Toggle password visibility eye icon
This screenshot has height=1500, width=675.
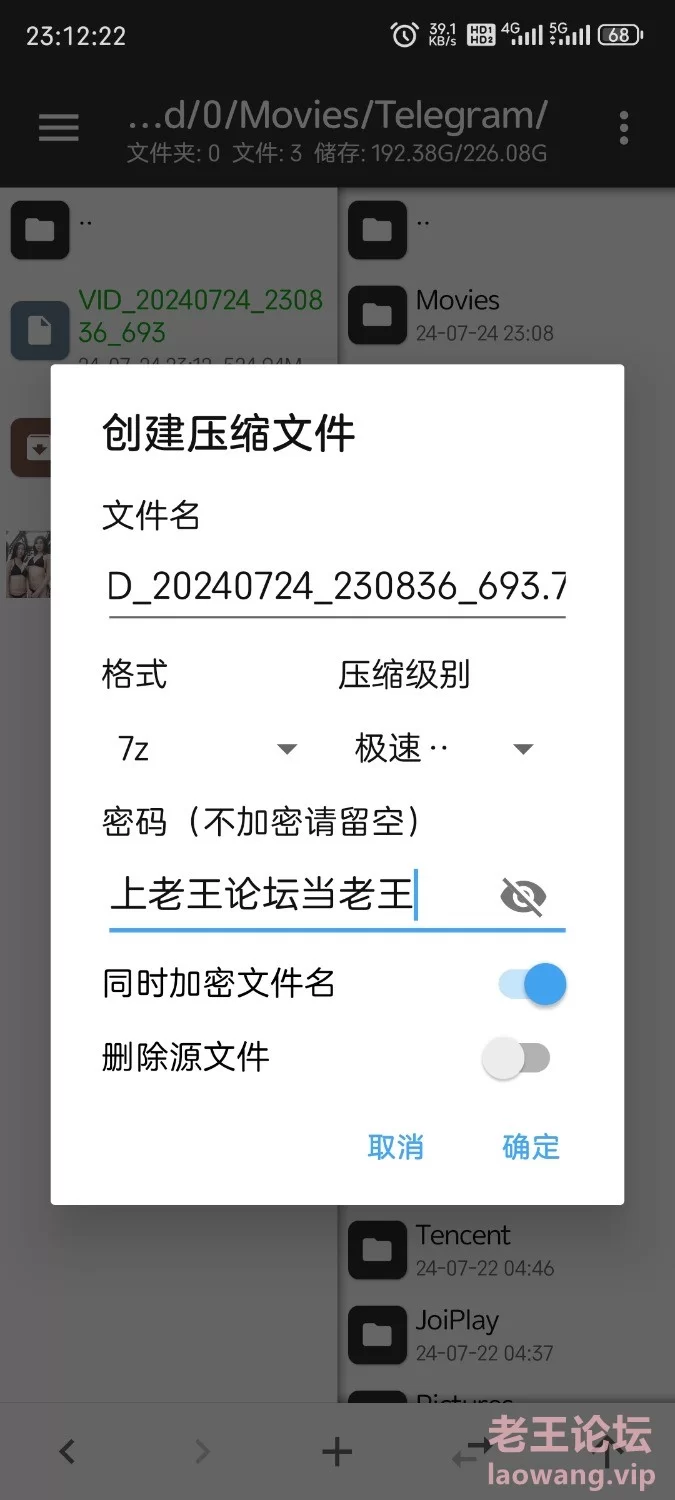(x=523, y=896)
